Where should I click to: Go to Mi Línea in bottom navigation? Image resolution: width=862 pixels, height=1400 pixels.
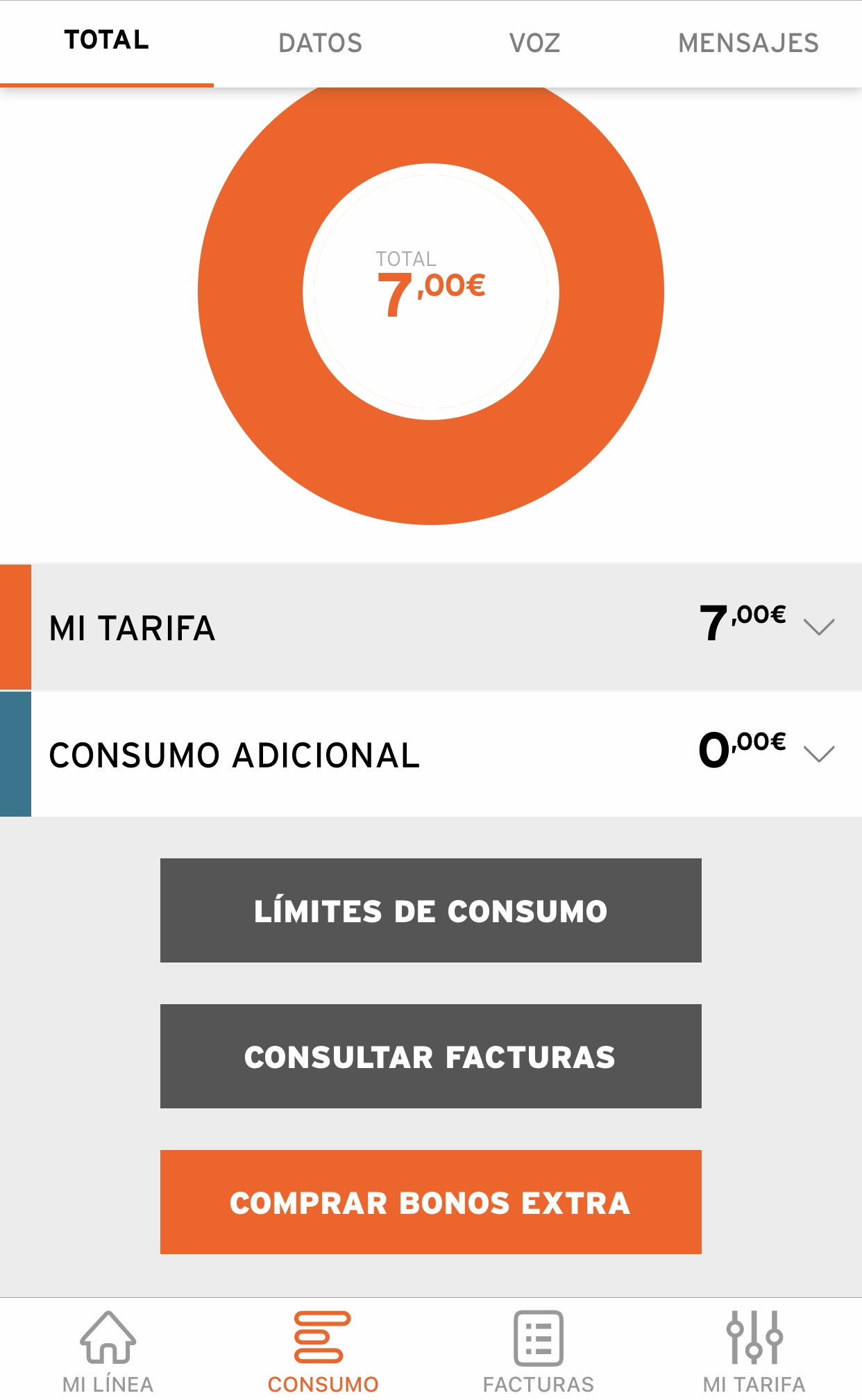[x=108, y=1351]
